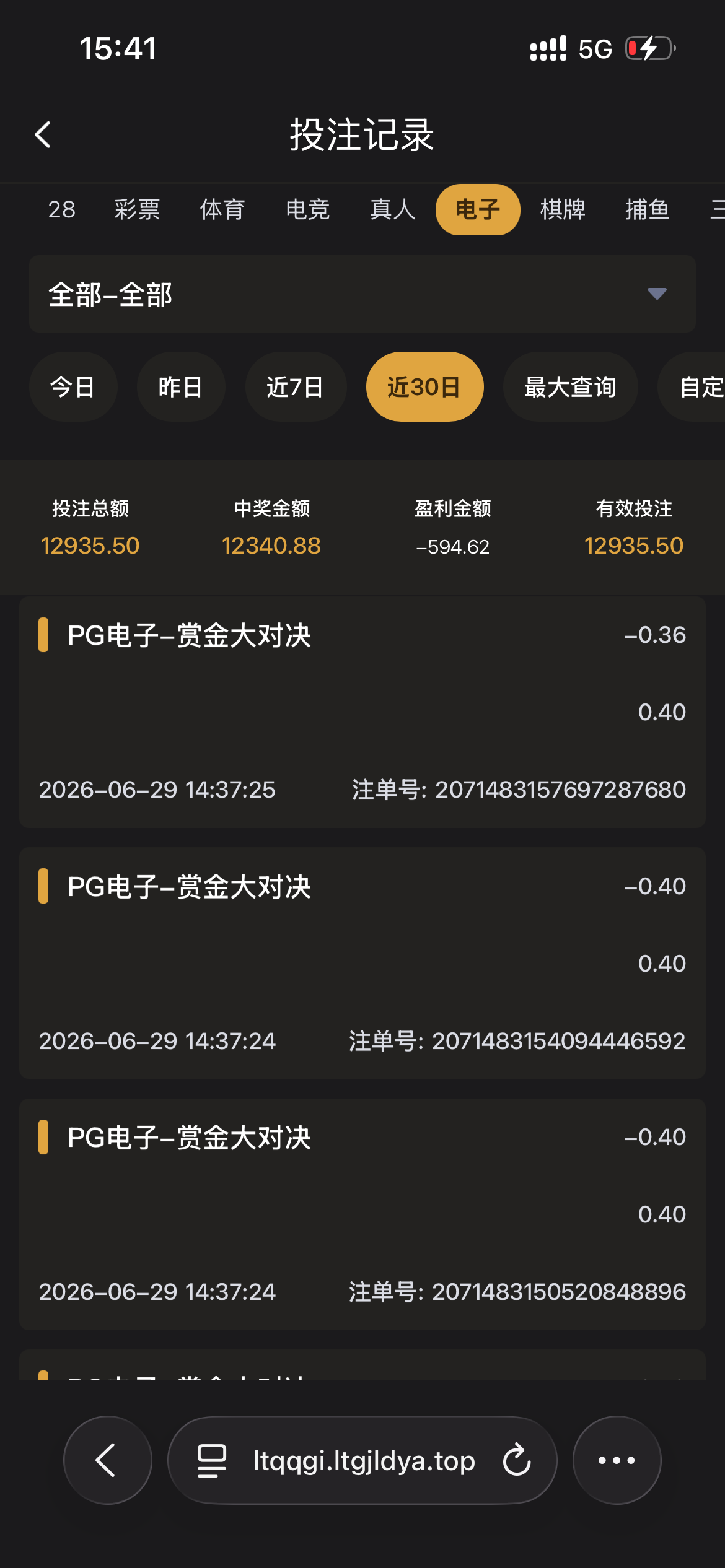
Task: Switch to the 体育 tab
Action: click(x=222, y=209)
